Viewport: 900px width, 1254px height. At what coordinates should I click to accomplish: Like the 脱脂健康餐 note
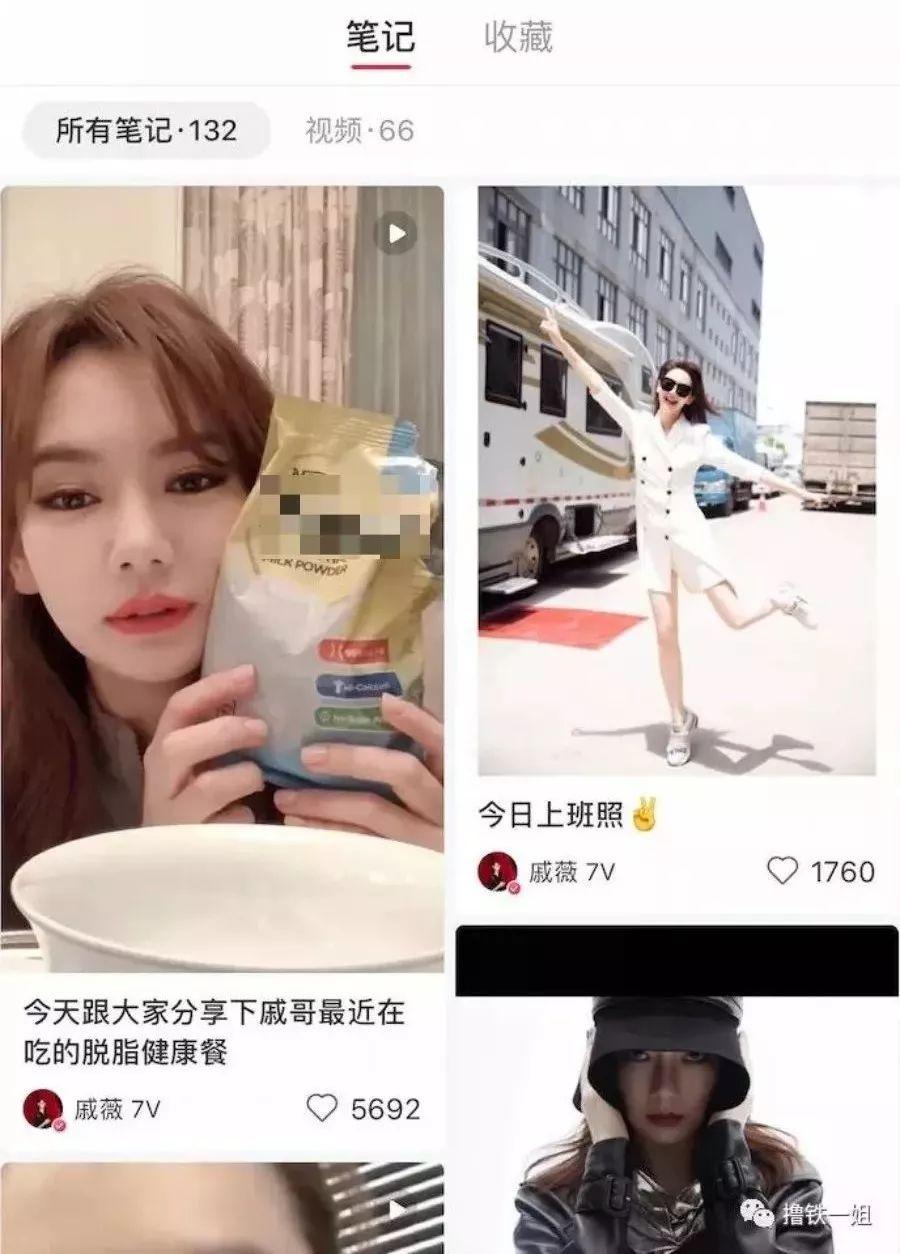tap(322, 1108)
